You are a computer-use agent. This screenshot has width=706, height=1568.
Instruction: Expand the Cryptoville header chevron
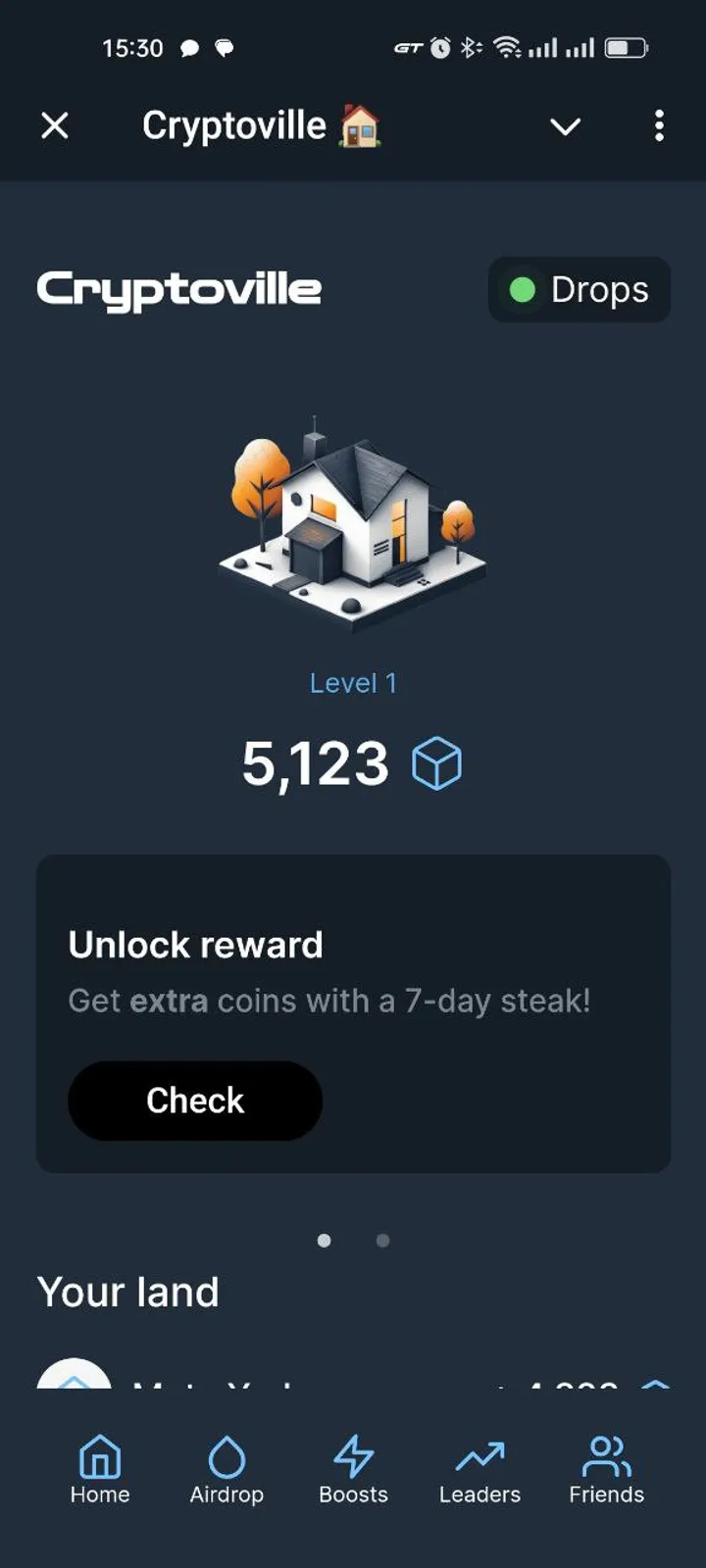pyautogui.click(x=565, y=127)
